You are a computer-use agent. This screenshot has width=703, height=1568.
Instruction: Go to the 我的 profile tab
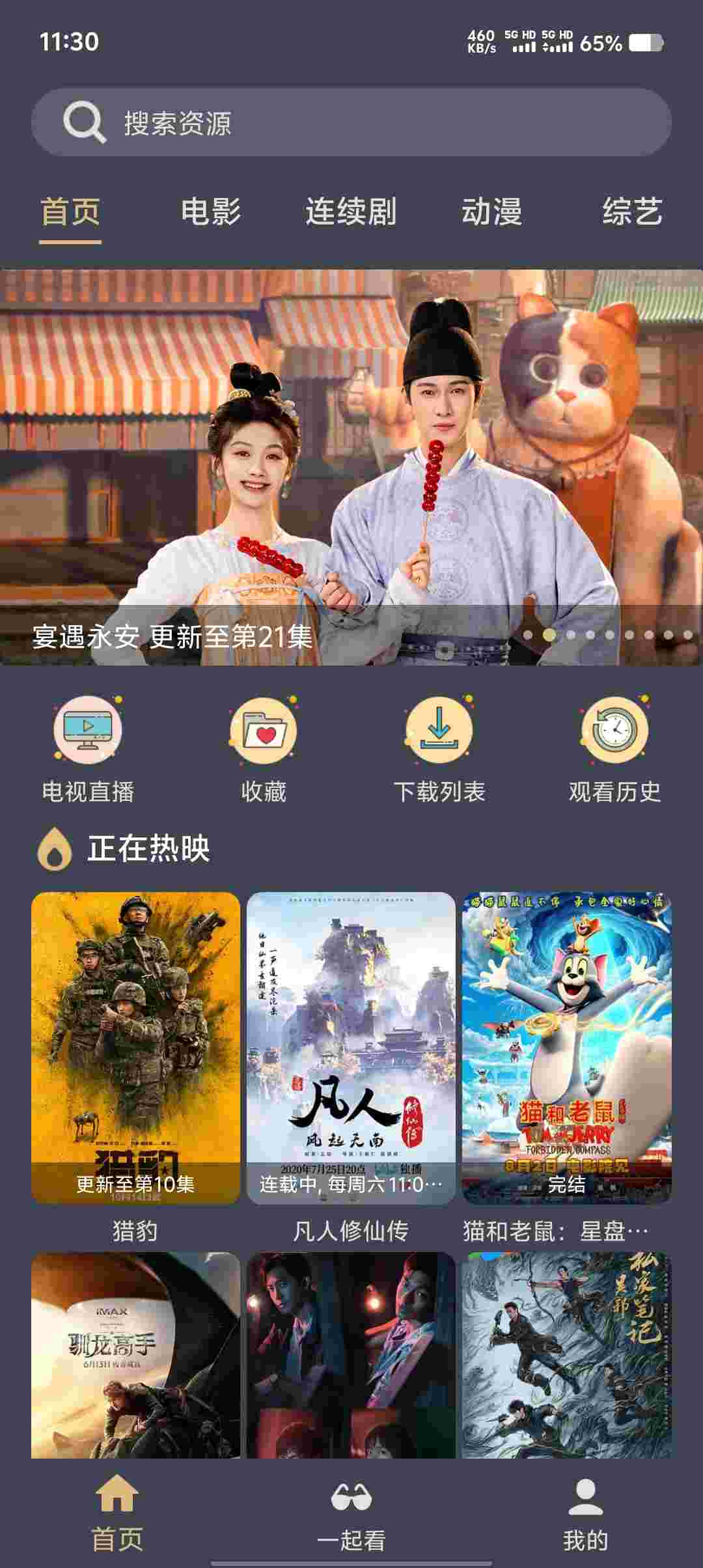[x=585, y=1515]
